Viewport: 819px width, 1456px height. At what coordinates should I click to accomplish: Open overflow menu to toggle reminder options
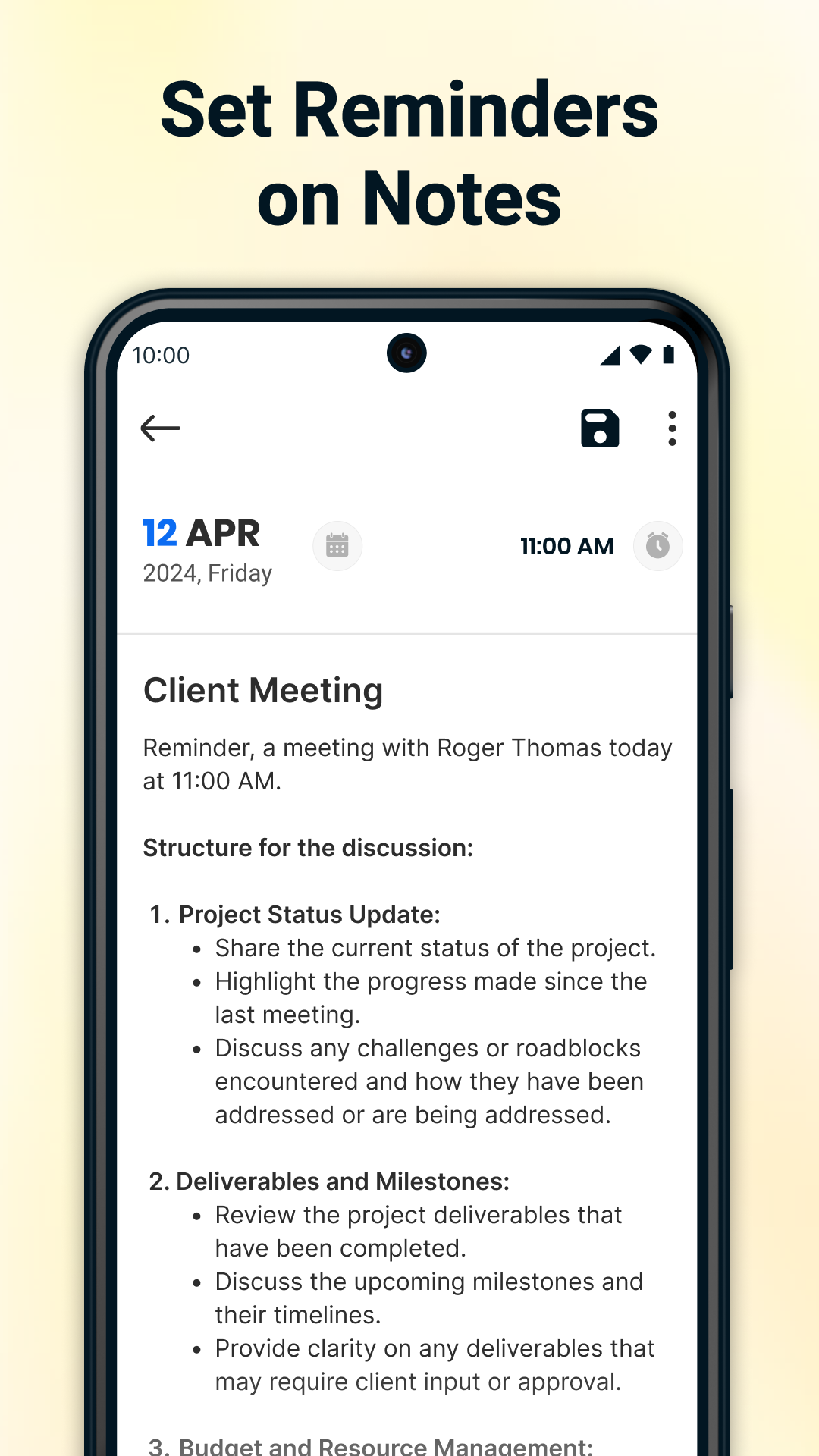click(x=671, y=428)
